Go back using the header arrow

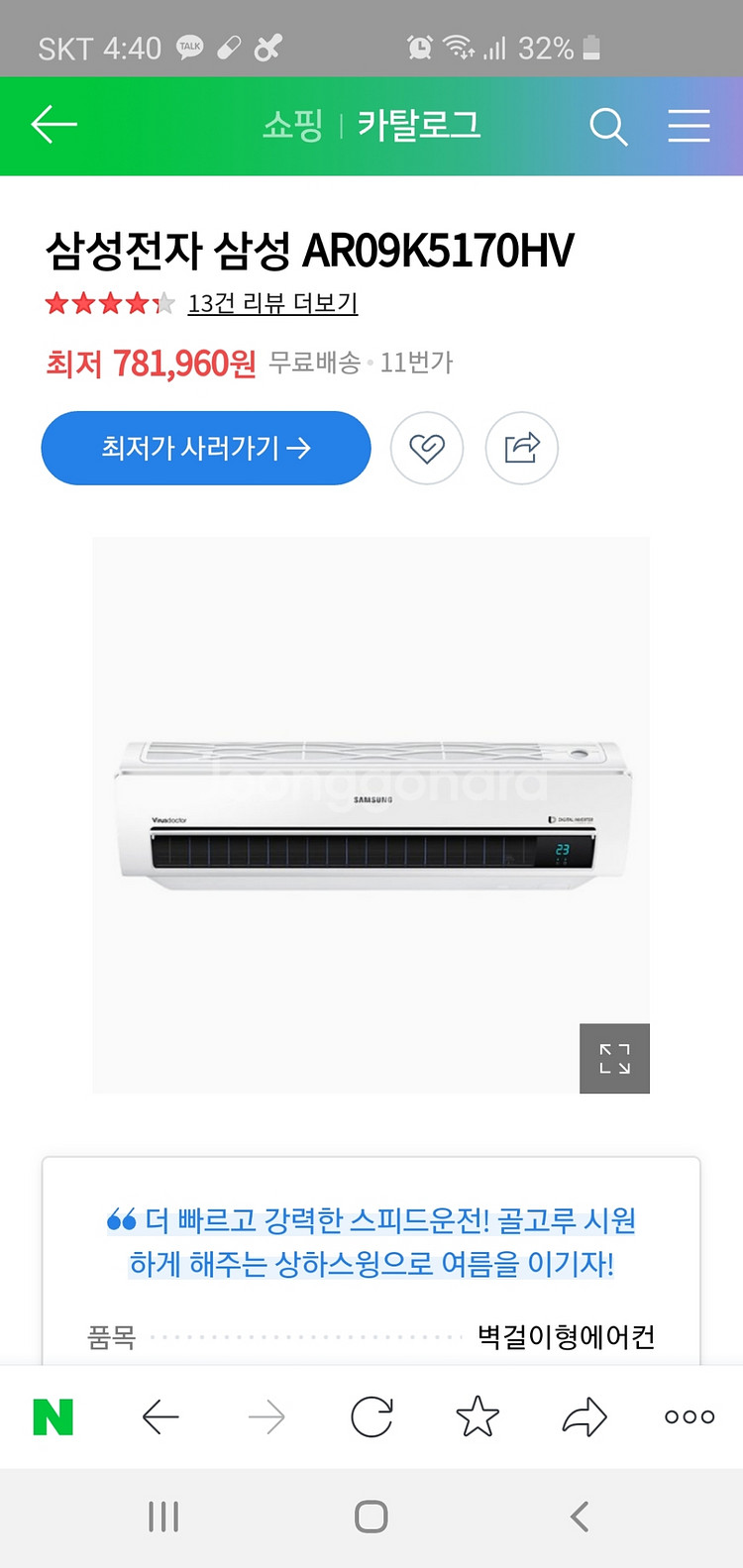[54, 125]
